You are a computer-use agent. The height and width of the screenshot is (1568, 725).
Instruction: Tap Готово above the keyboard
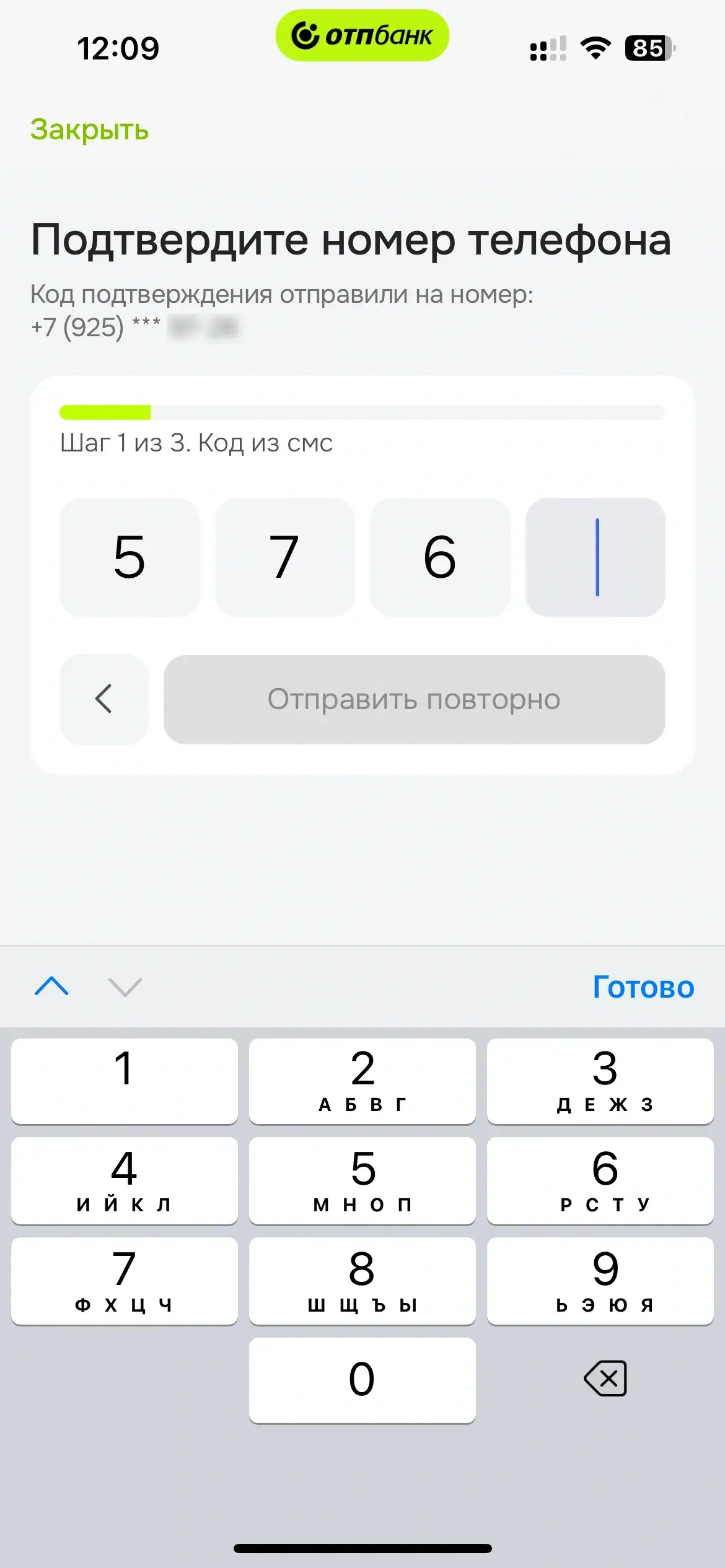coord(643,987)
